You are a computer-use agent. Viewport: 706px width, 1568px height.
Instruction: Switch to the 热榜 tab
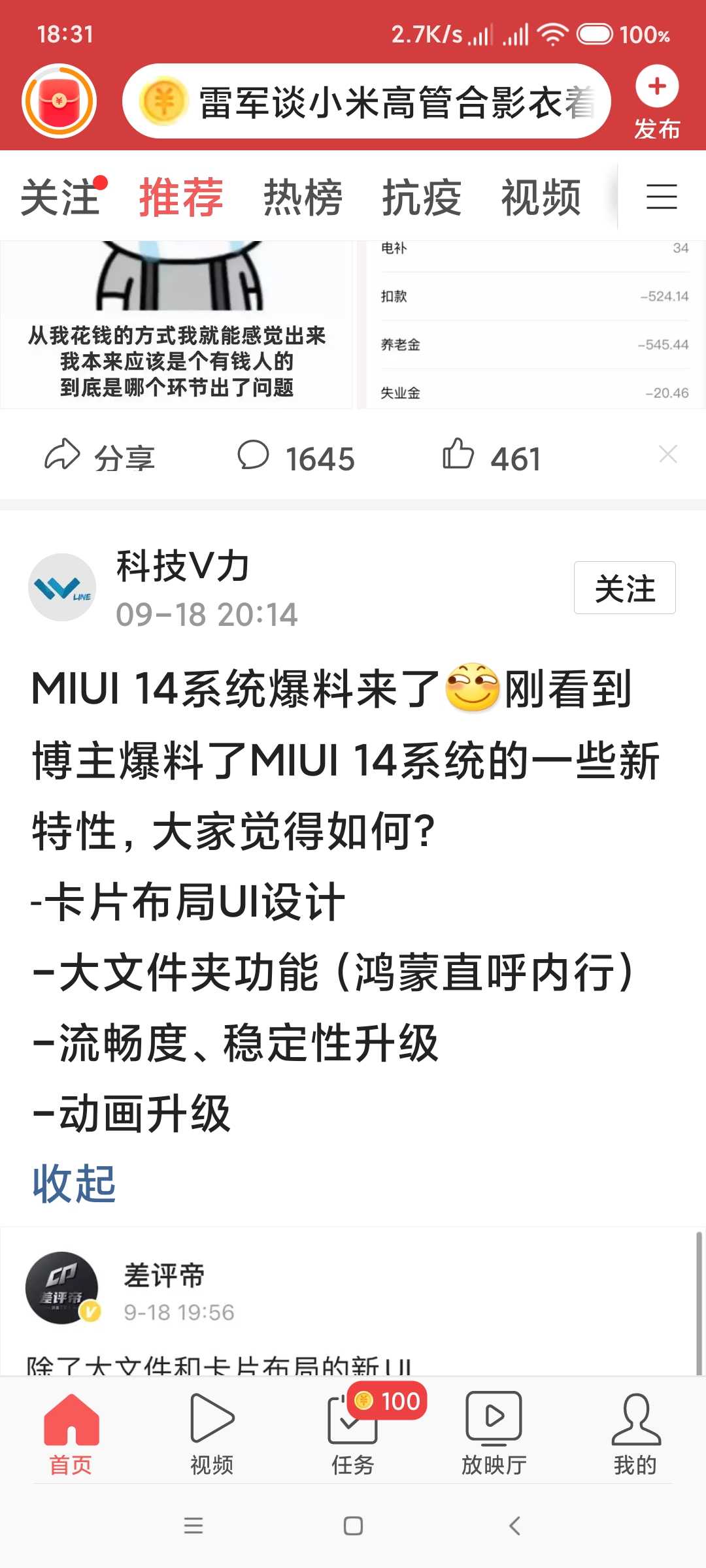[x=303, y=197]
